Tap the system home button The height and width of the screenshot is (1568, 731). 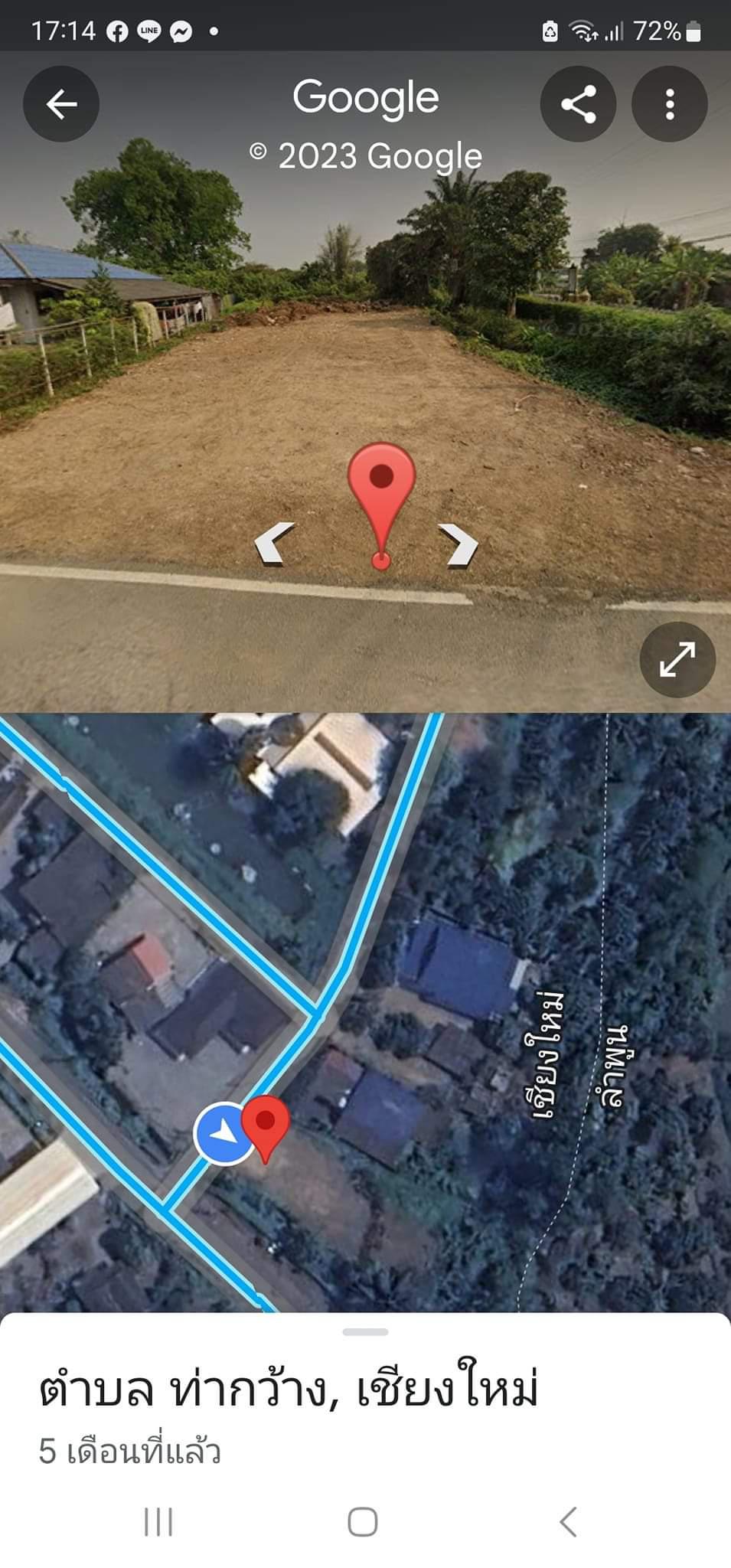[363, 1521]
